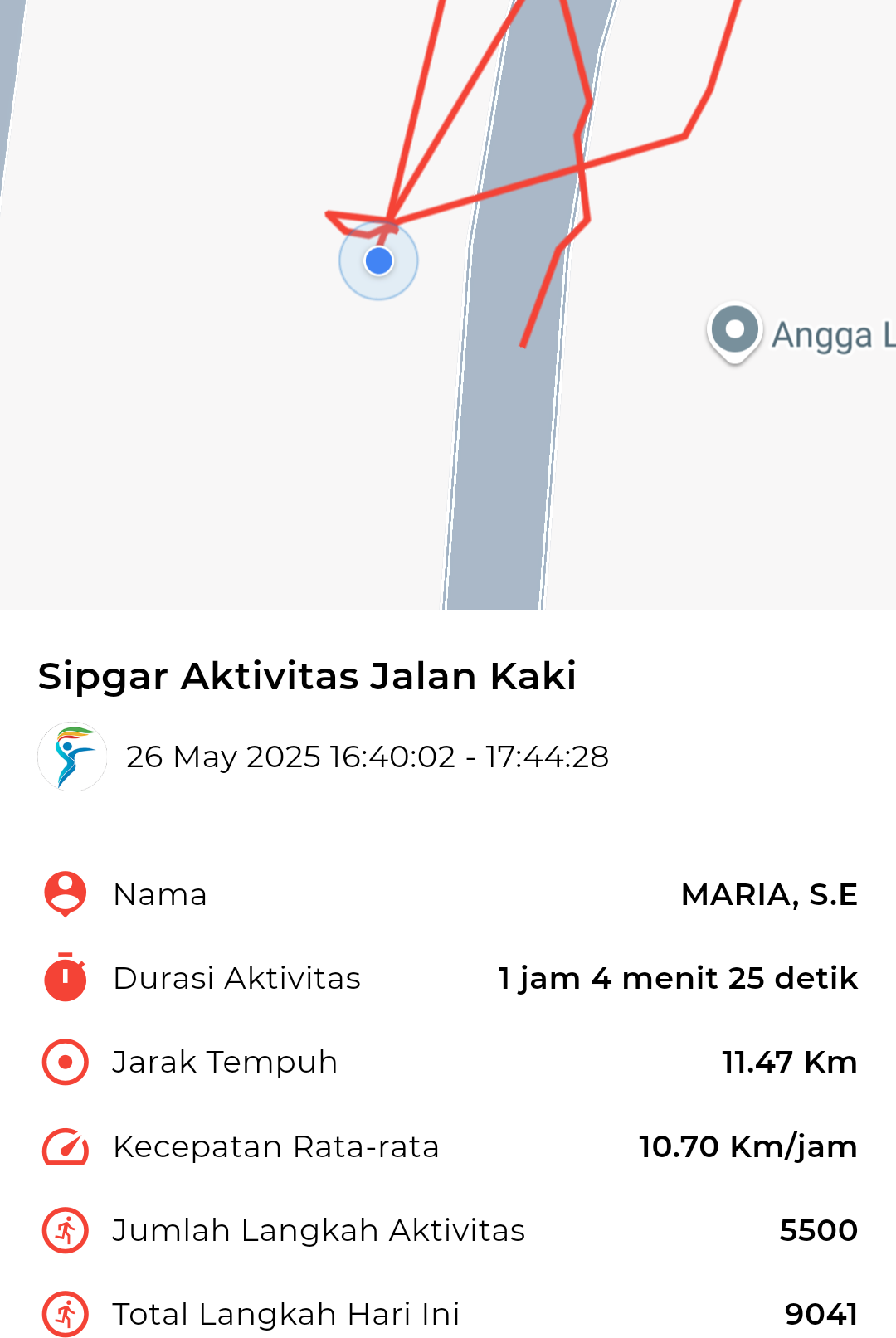Click the title Sipgar Aktivitas Jalan Kaki
Viewport: 896px width, 1338px height.
pos(308,676)
